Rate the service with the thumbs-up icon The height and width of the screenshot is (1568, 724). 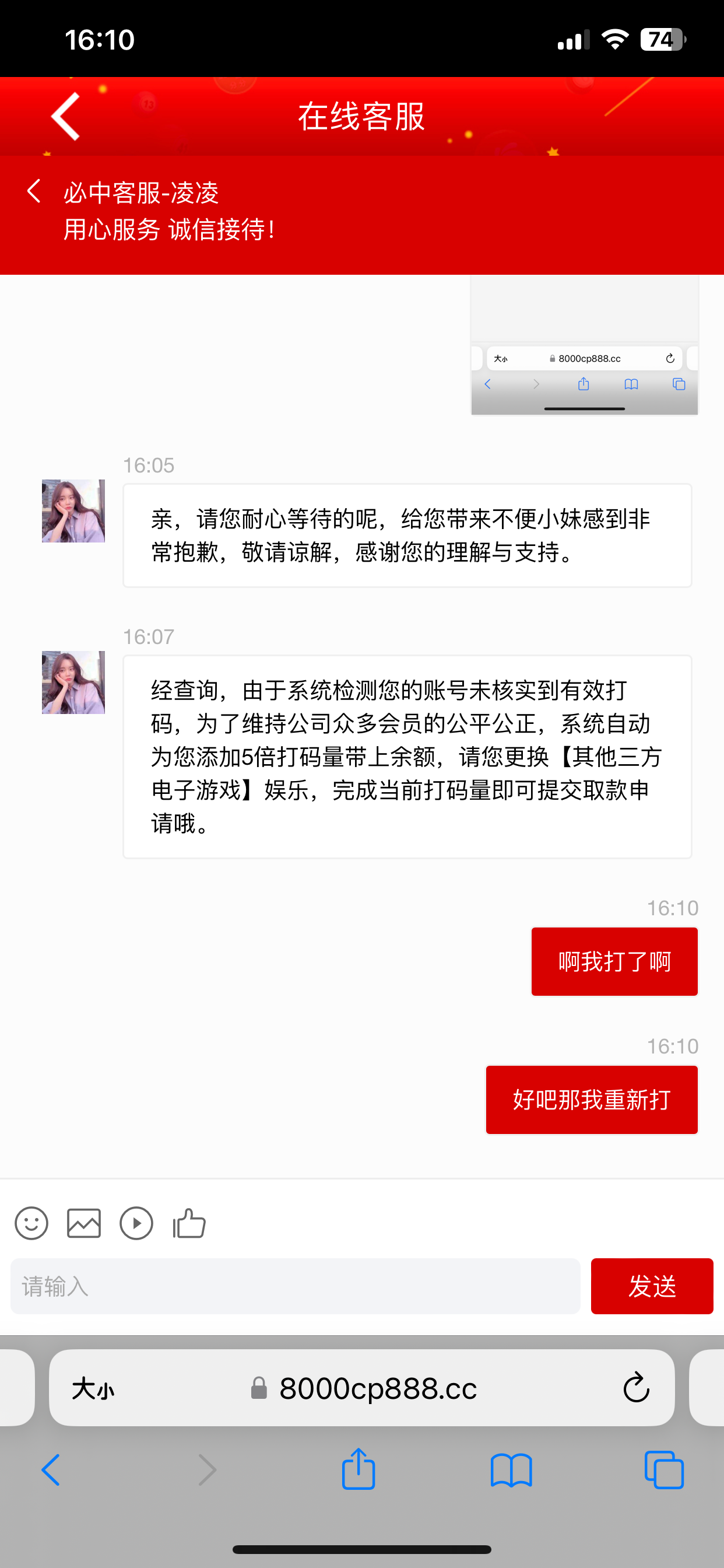189,1223
